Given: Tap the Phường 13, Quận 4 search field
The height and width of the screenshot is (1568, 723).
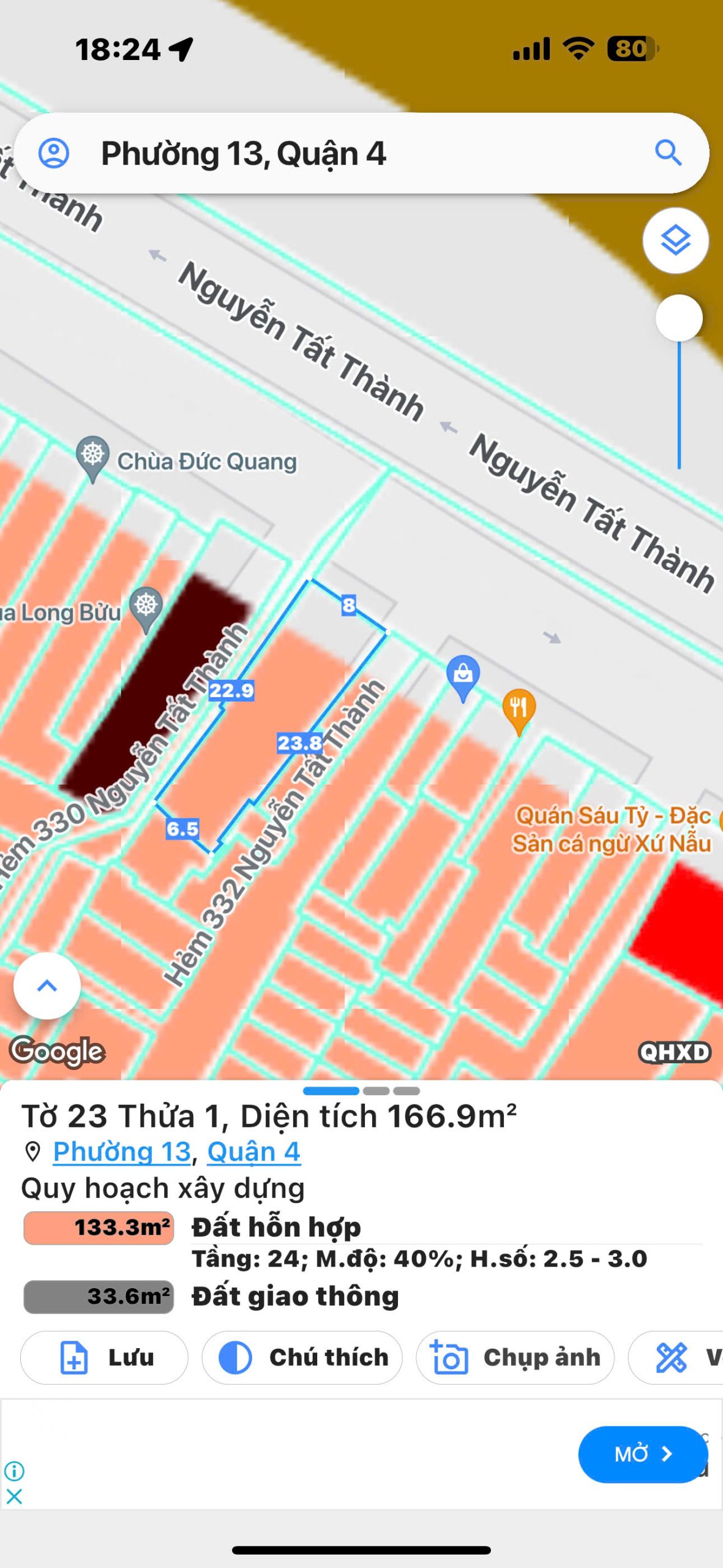Looking at the screenshot, I should point(361,153).
